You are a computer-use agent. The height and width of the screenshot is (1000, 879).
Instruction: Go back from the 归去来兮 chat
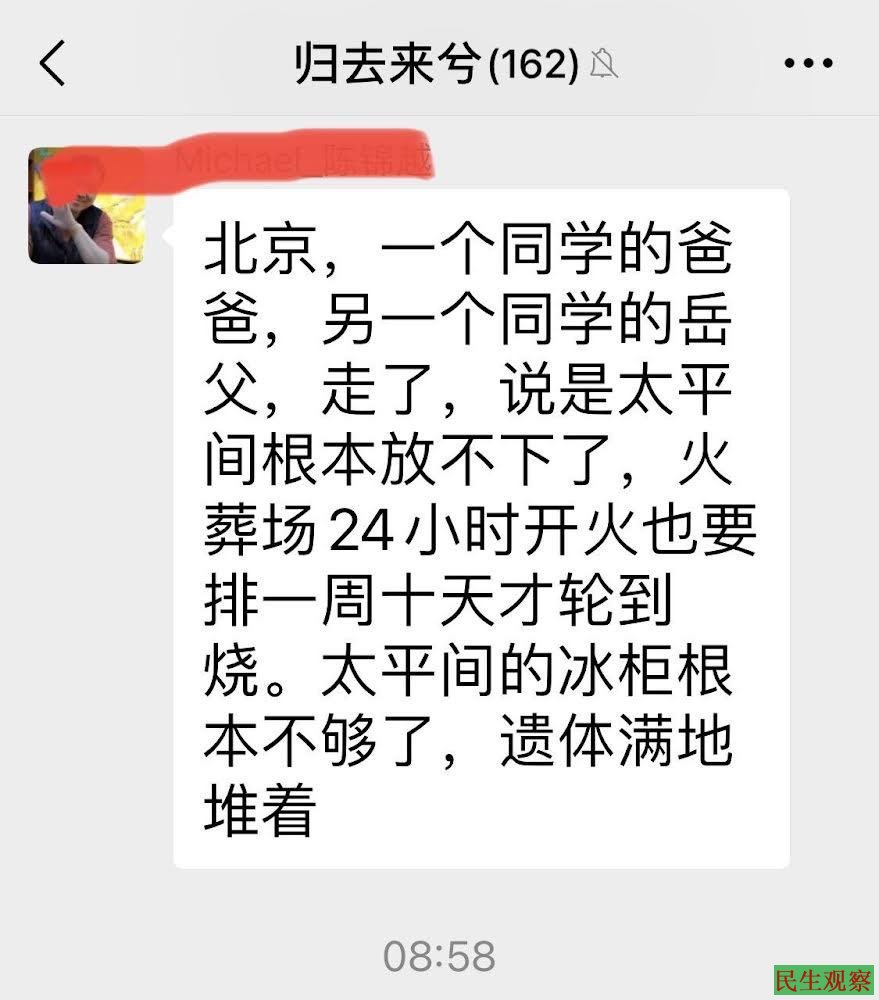[52, 64]
